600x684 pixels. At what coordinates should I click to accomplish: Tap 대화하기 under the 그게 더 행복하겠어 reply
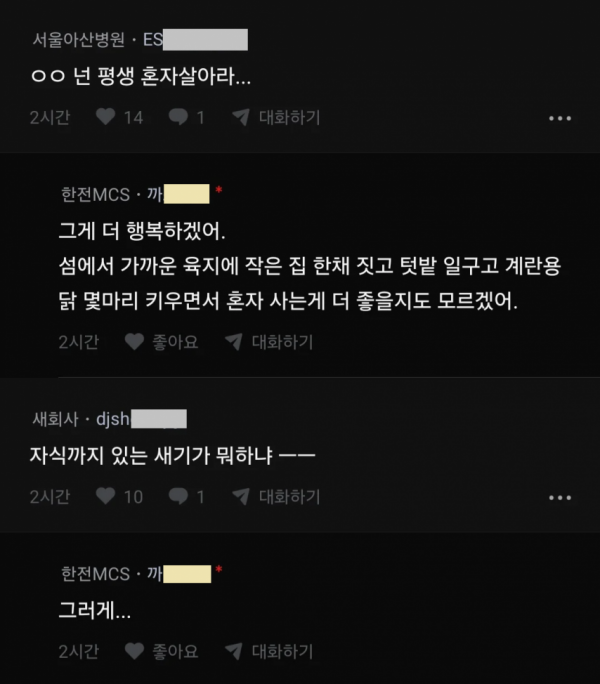(270, 342)
